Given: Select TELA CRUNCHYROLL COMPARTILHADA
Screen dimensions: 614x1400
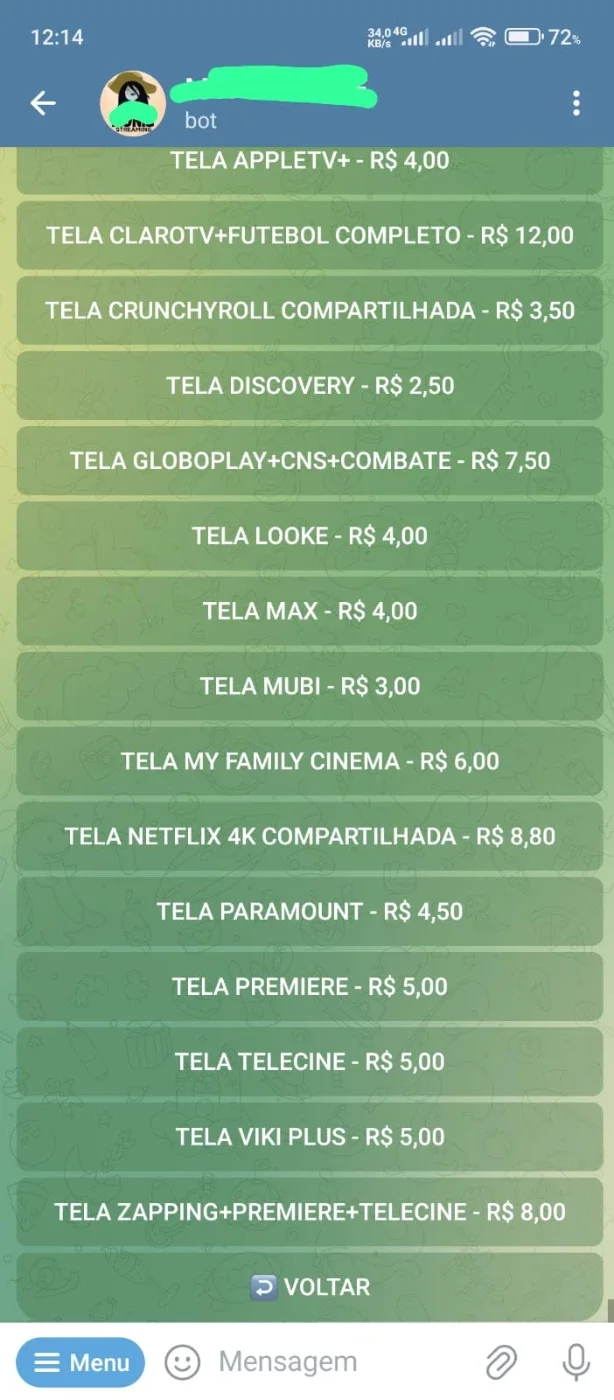Looking at the screenshot, I should [310, 310].
